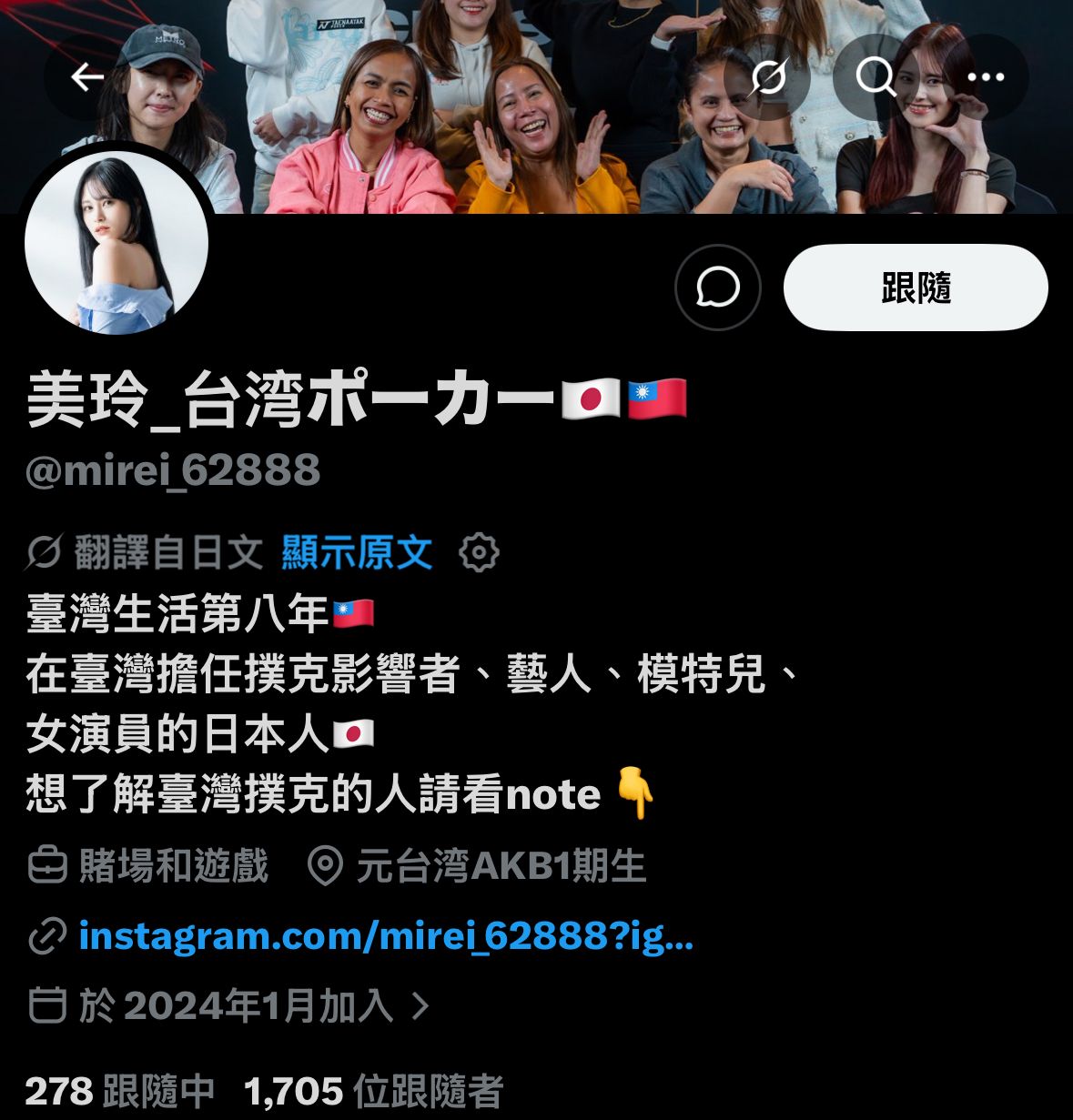Open translation settings gear icon
The height and width of the screenshot is (1120, 1073).
point(480,552)
